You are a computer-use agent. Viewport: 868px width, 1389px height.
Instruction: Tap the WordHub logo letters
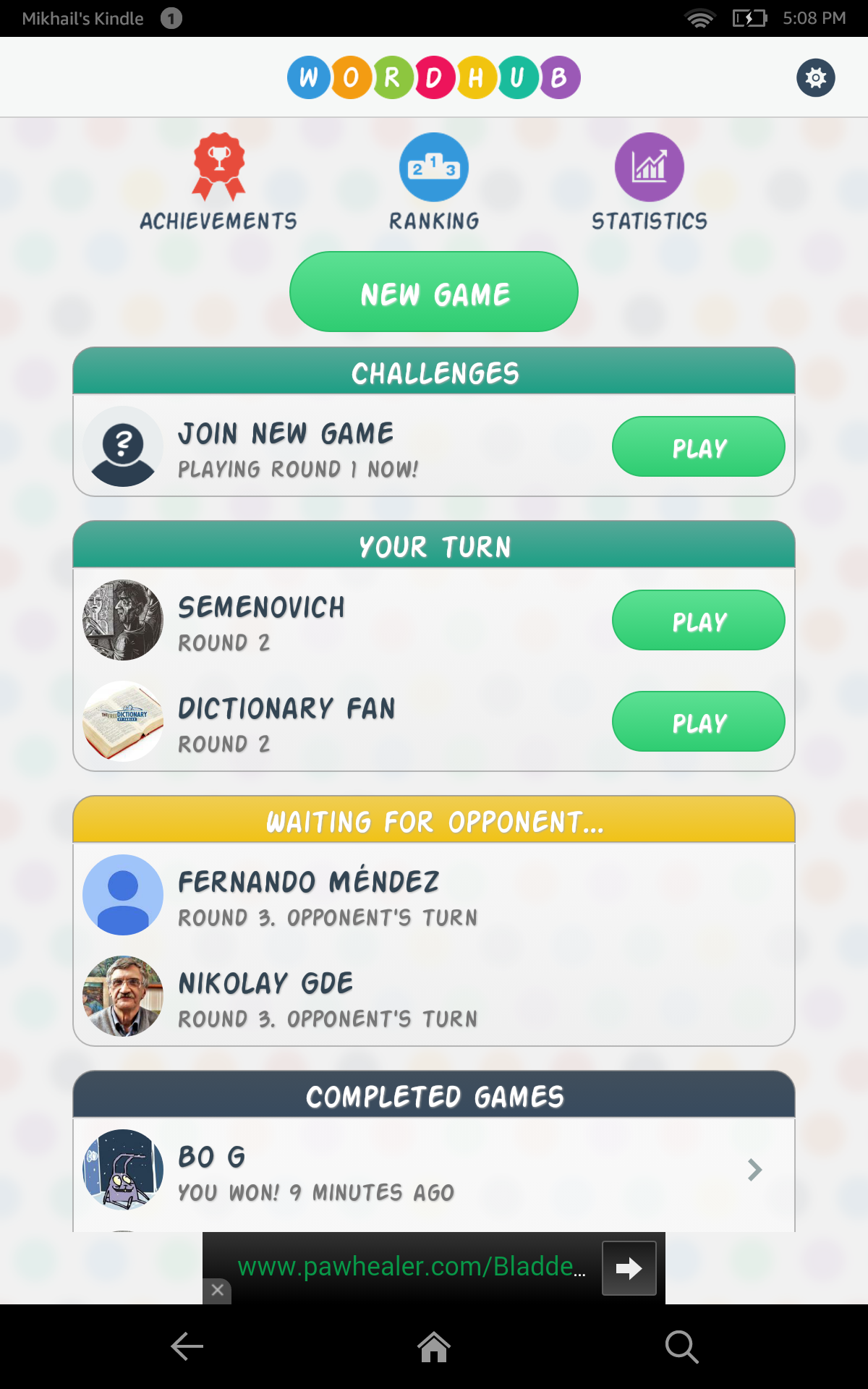433,77
